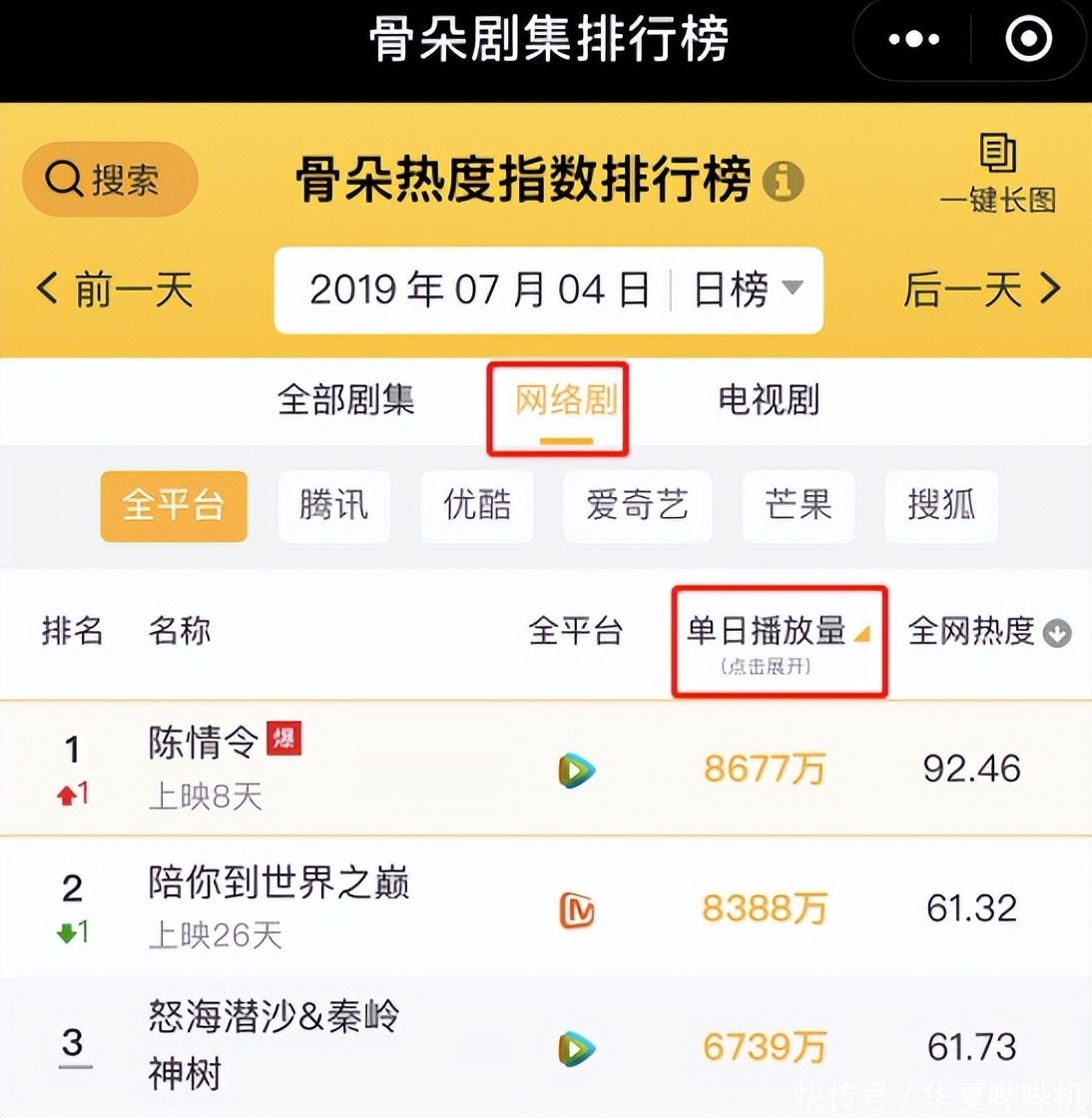Filter by the 搜狐 platform
The image size is (1092, 1118).
(x=940, y=505)
